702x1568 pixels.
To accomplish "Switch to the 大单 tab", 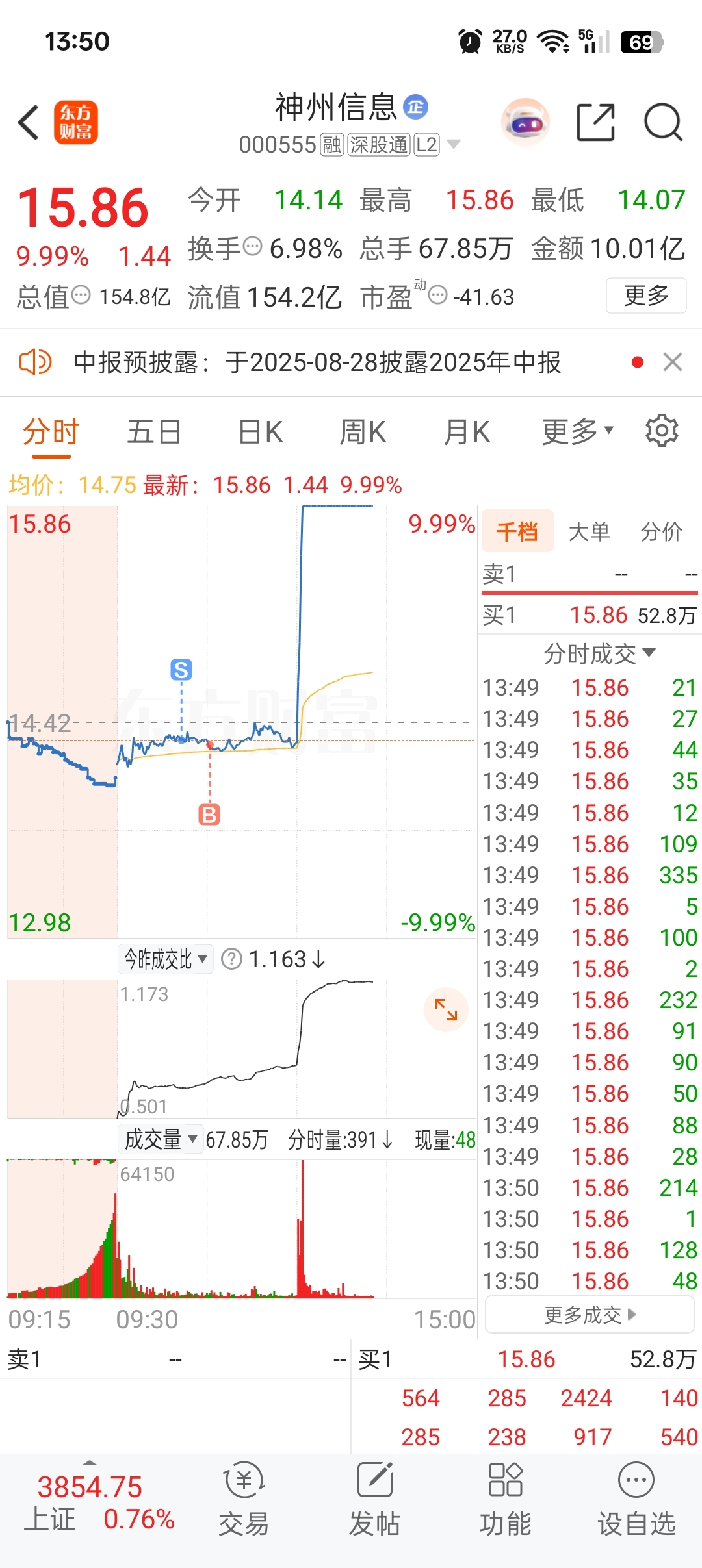I will tap(589, 531).
